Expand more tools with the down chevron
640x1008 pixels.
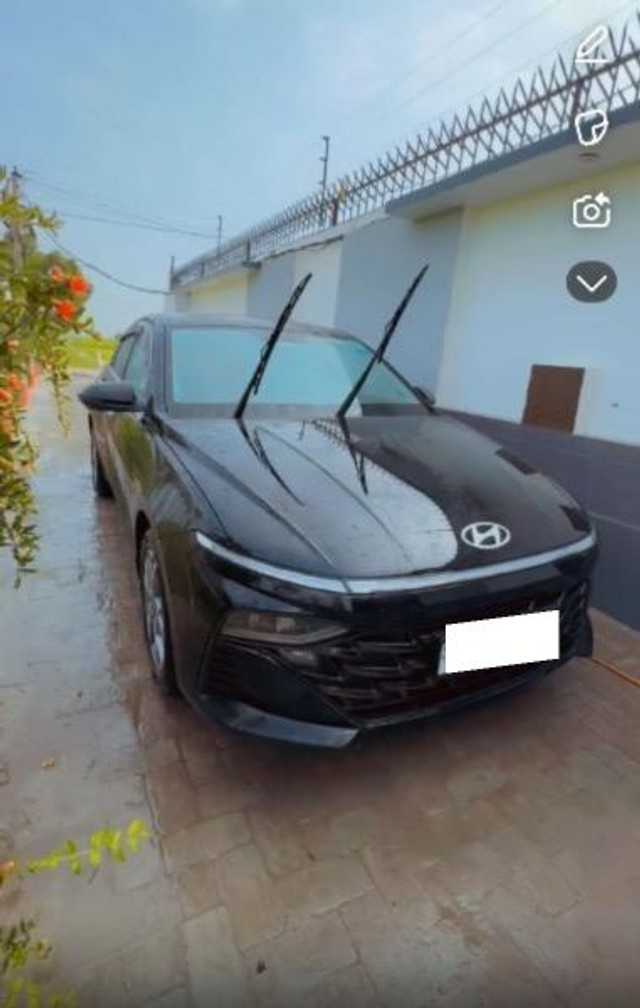tap(591, 282)
